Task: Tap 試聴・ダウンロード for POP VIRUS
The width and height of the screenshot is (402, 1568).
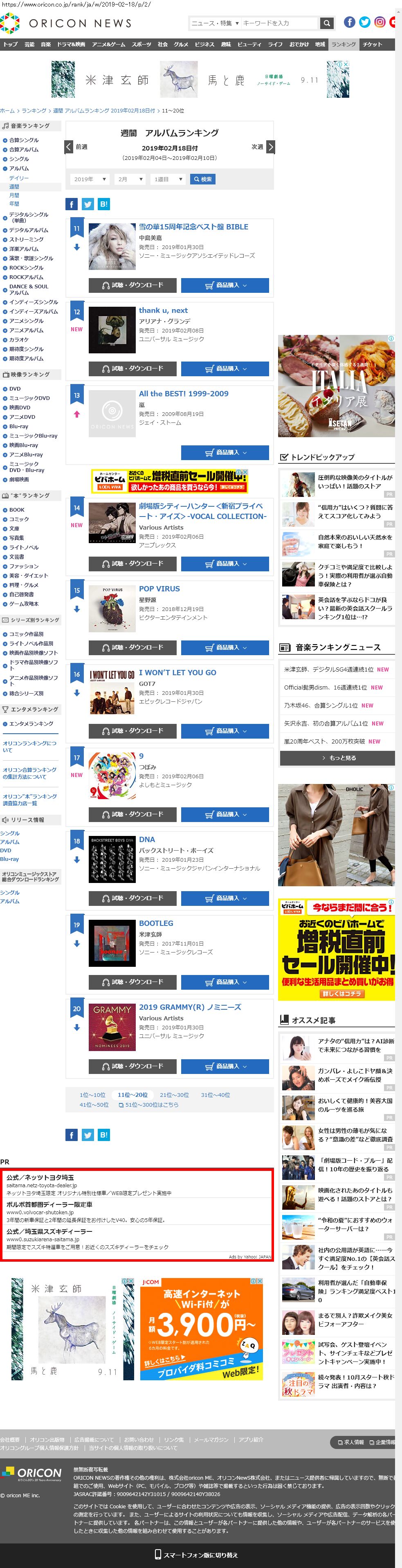Action: tap(132, 647)
